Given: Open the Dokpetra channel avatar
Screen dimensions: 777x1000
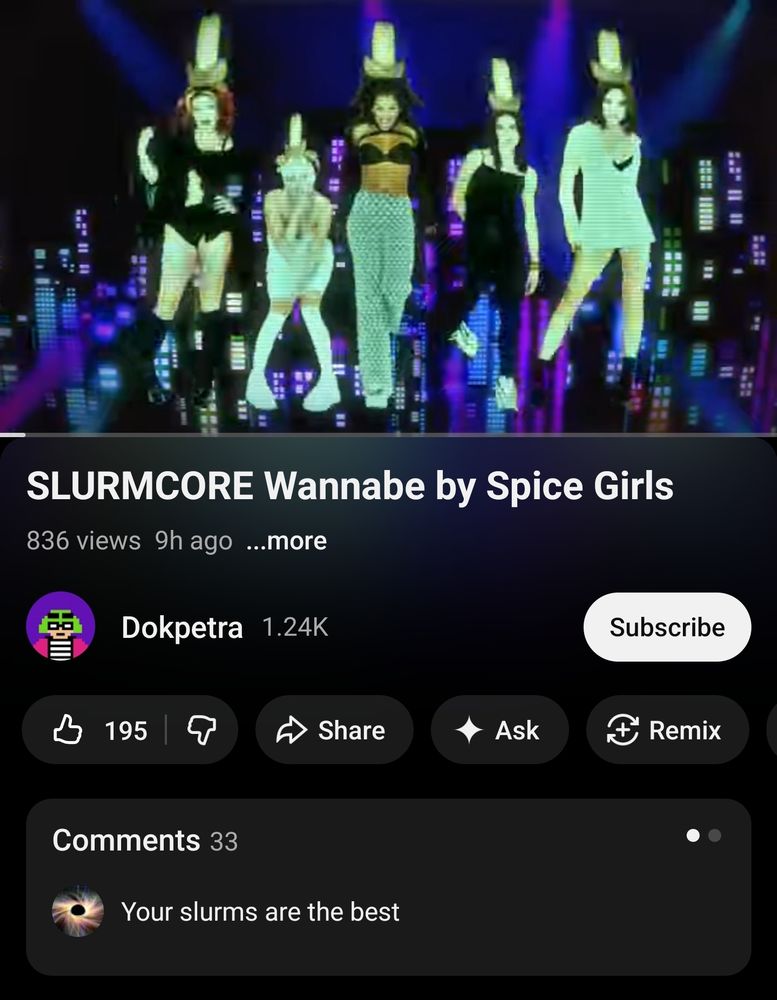Looking at the screenshot, I should (x=61, y=627).
